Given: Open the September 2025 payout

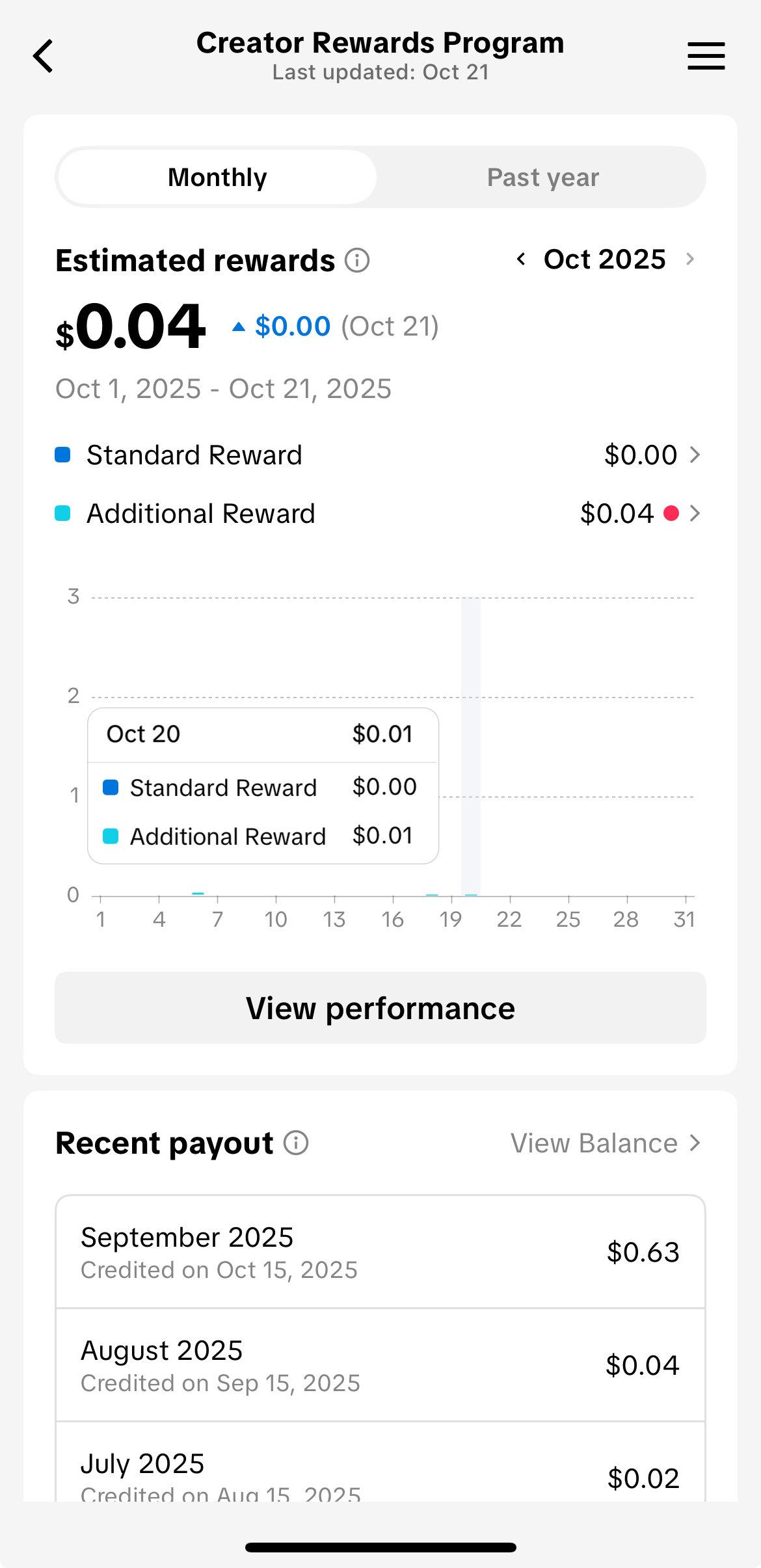Looking at the screenshot, I should (380, 1252).
